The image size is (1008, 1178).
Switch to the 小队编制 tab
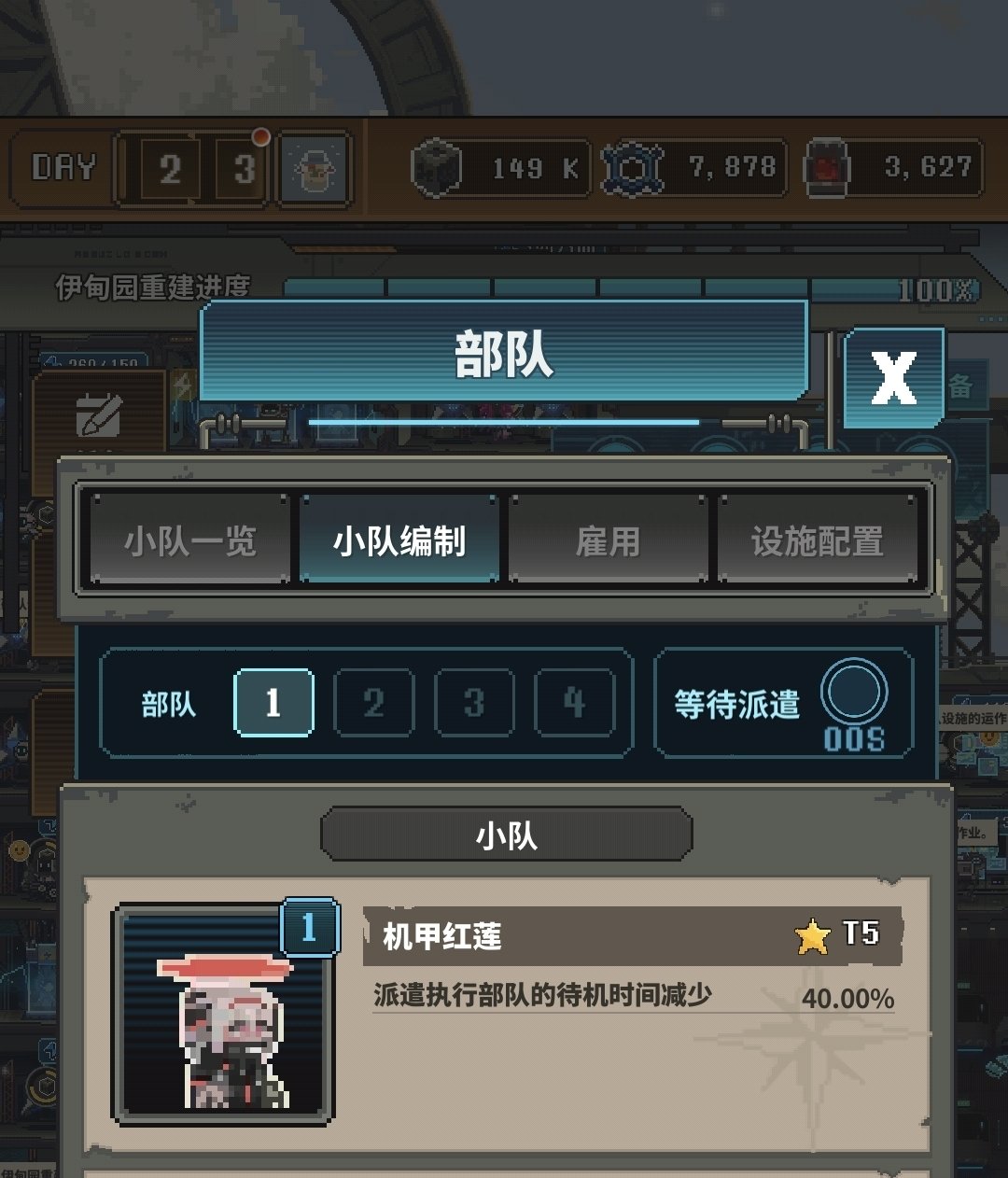point(399,540)
